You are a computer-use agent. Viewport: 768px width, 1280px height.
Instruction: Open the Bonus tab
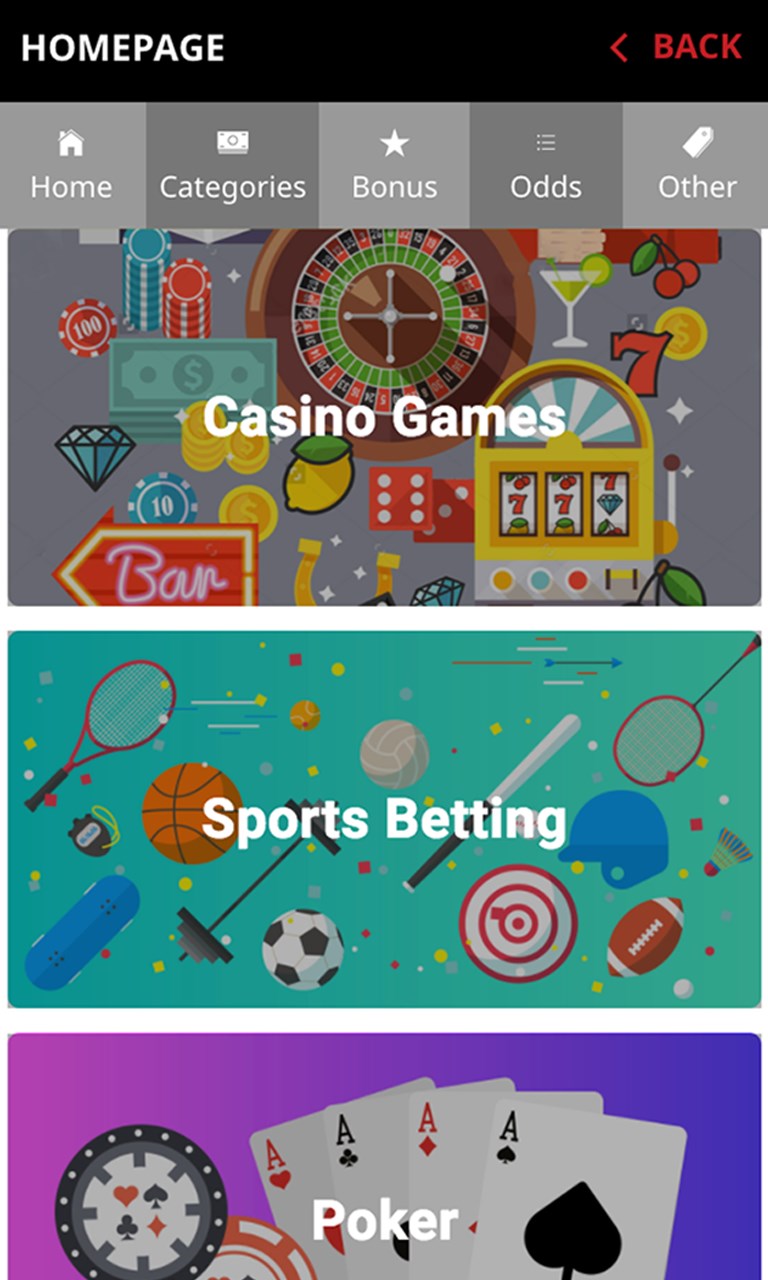click(x=394, y=165)
